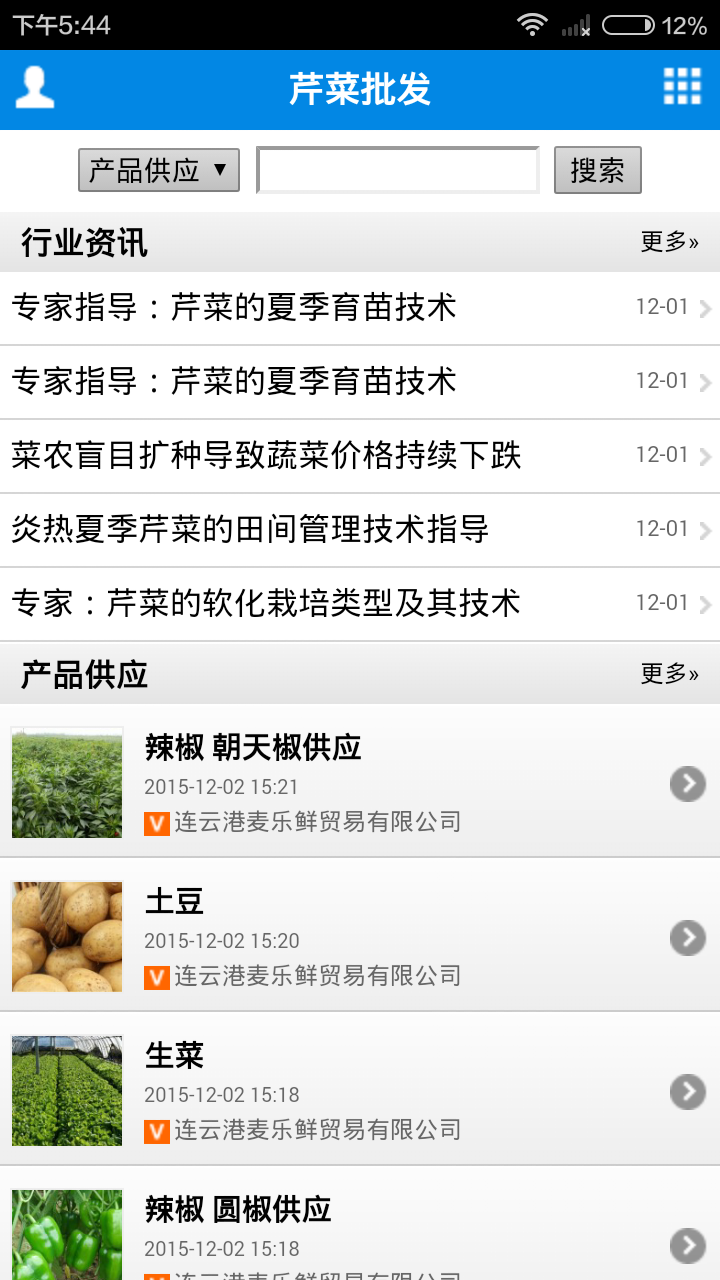Read 炎热夏季芹菜的田间管理技术指导

(x=251, y=529)
